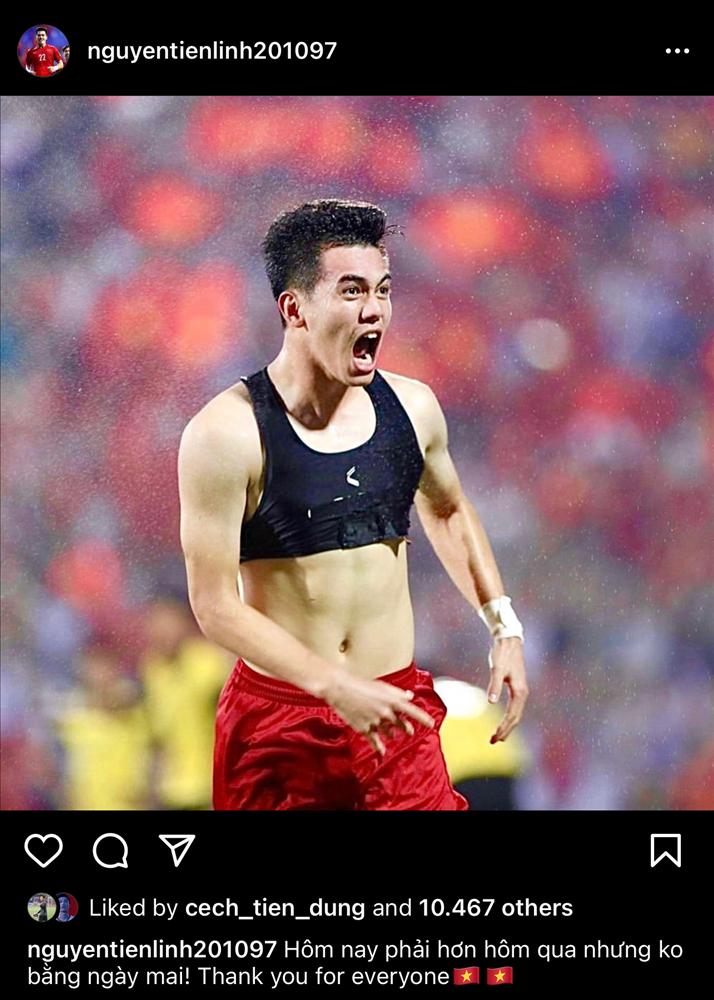Open the poster's profile picture at top

click(43, 51)
